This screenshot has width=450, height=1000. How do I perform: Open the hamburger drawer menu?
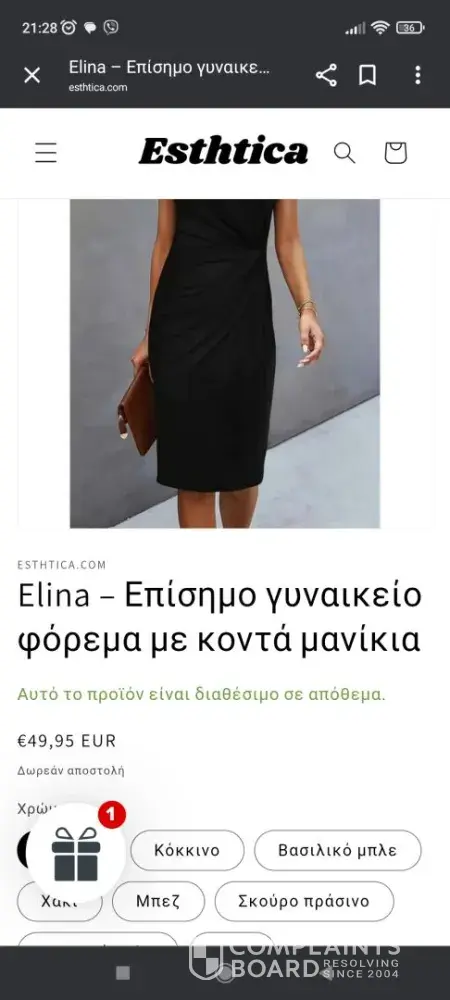coord(46,153)
